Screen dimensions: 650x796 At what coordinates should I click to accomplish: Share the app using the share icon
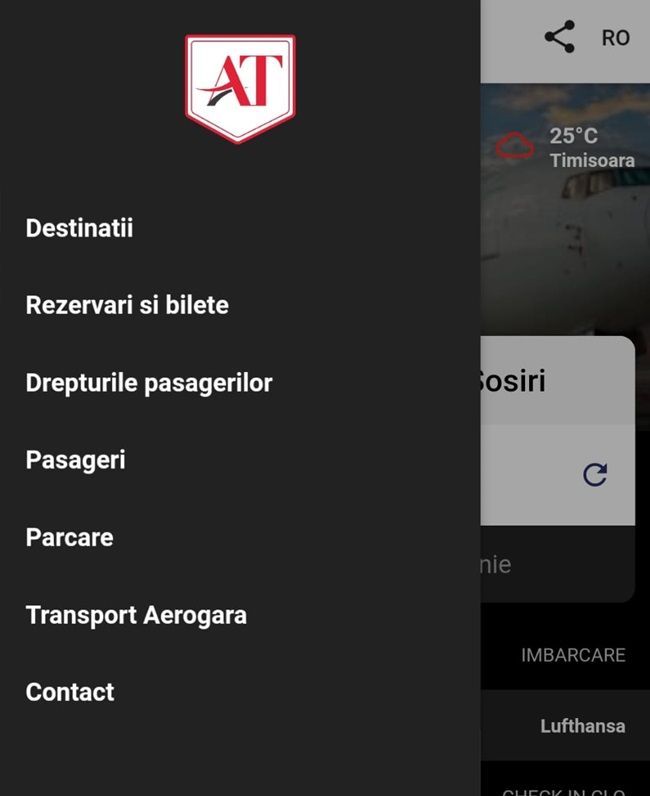point(560,38)
